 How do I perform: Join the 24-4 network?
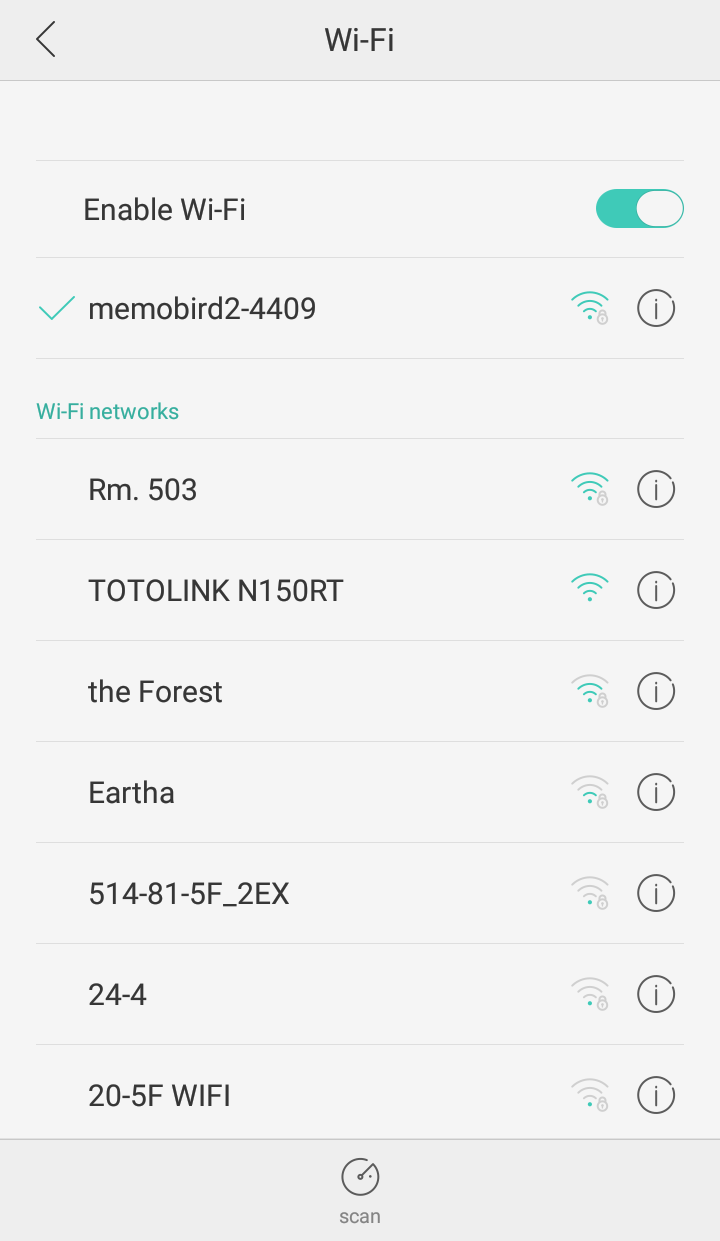point(118,995)
